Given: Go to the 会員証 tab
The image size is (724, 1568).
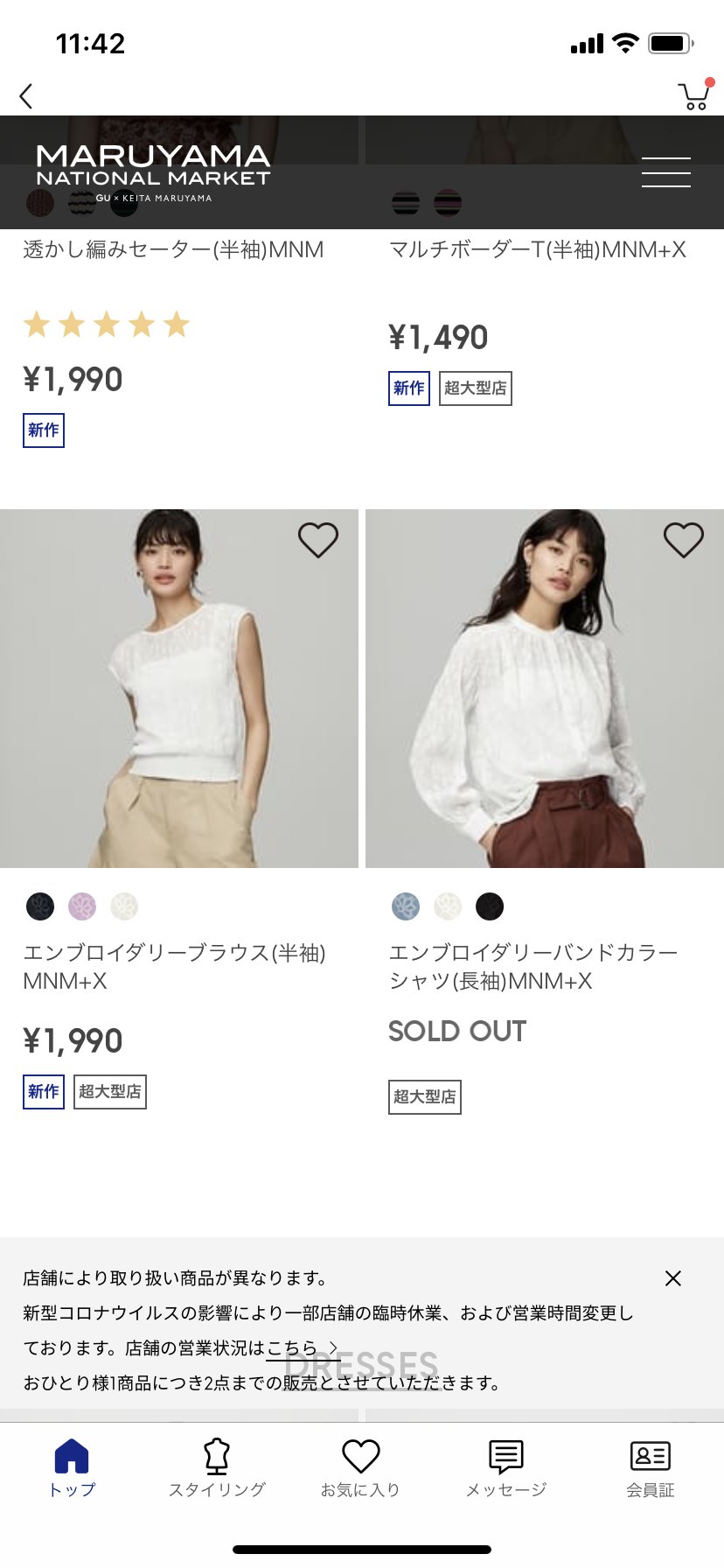Looking at the screenshot, I should (651, 1467).
